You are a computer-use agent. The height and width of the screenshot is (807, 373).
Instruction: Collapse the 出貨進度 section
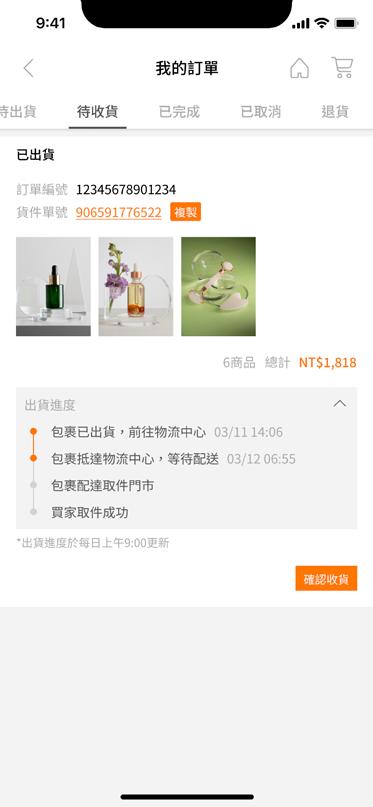point(340,404)
